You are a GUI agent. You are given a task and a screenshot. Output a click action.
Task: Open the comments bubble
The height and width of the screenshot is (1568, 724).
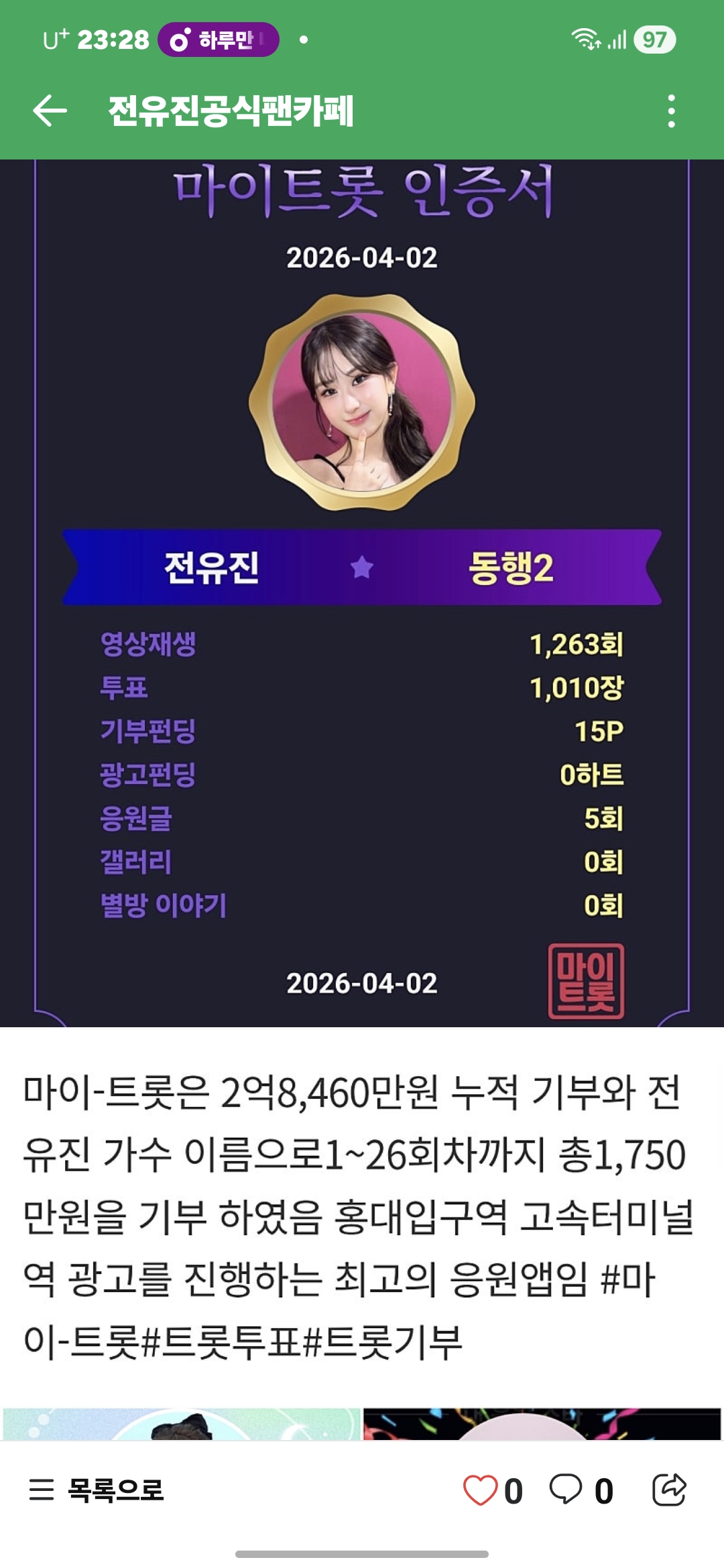pyautogui.click(x=566, y=1489)
